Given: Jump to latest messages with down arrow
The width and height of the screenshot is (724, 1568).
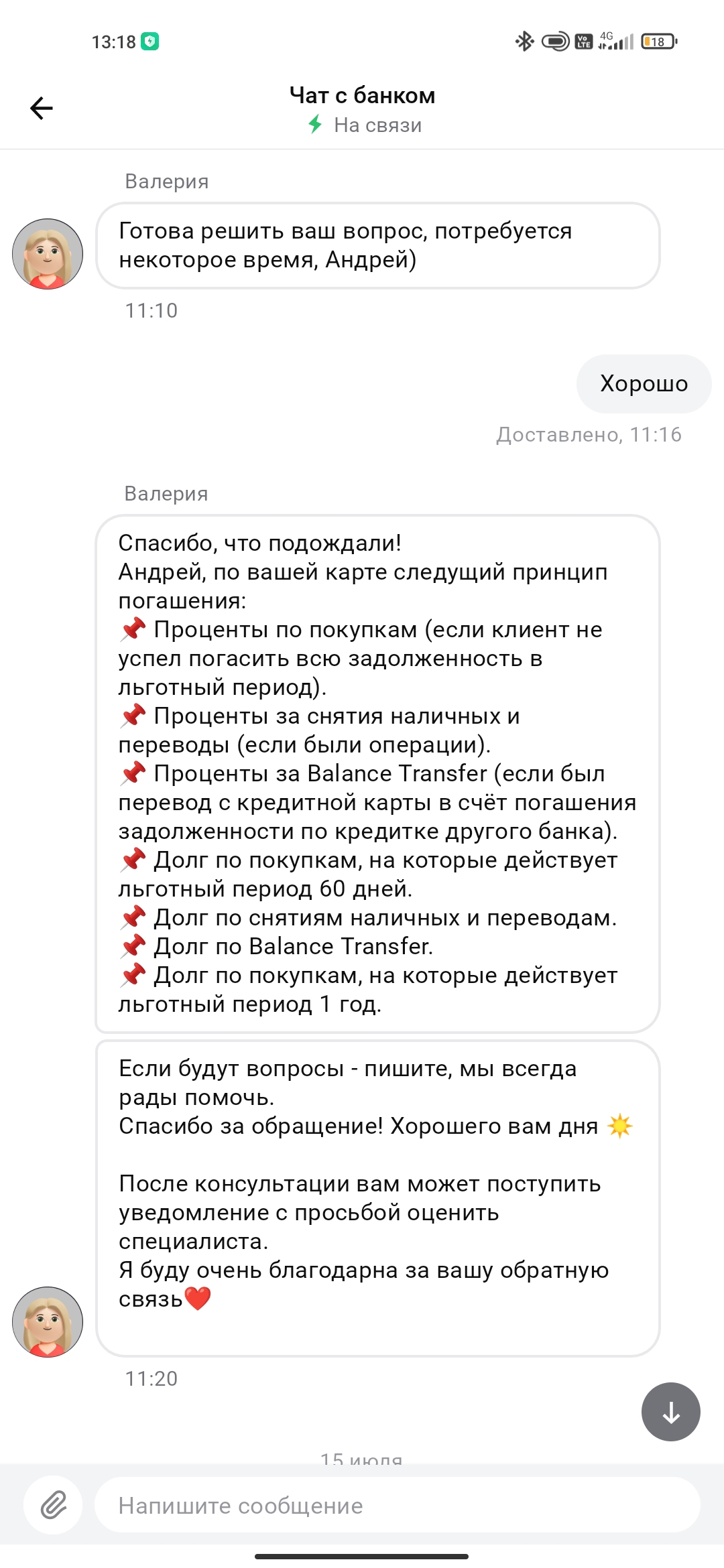Looking at the screenshot, I should (x=670, y=1412).
